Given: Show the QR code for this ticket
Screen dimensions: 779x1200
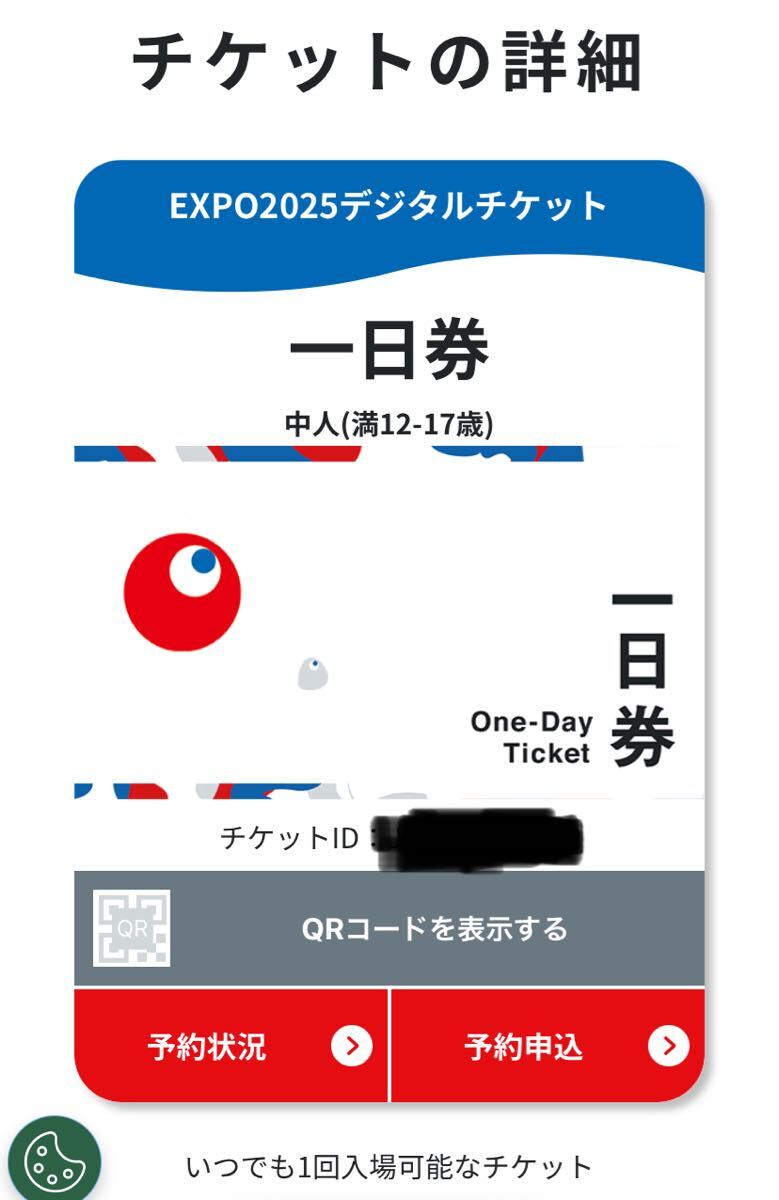Looking at the screenshot, I should click(x=390, y=928).
